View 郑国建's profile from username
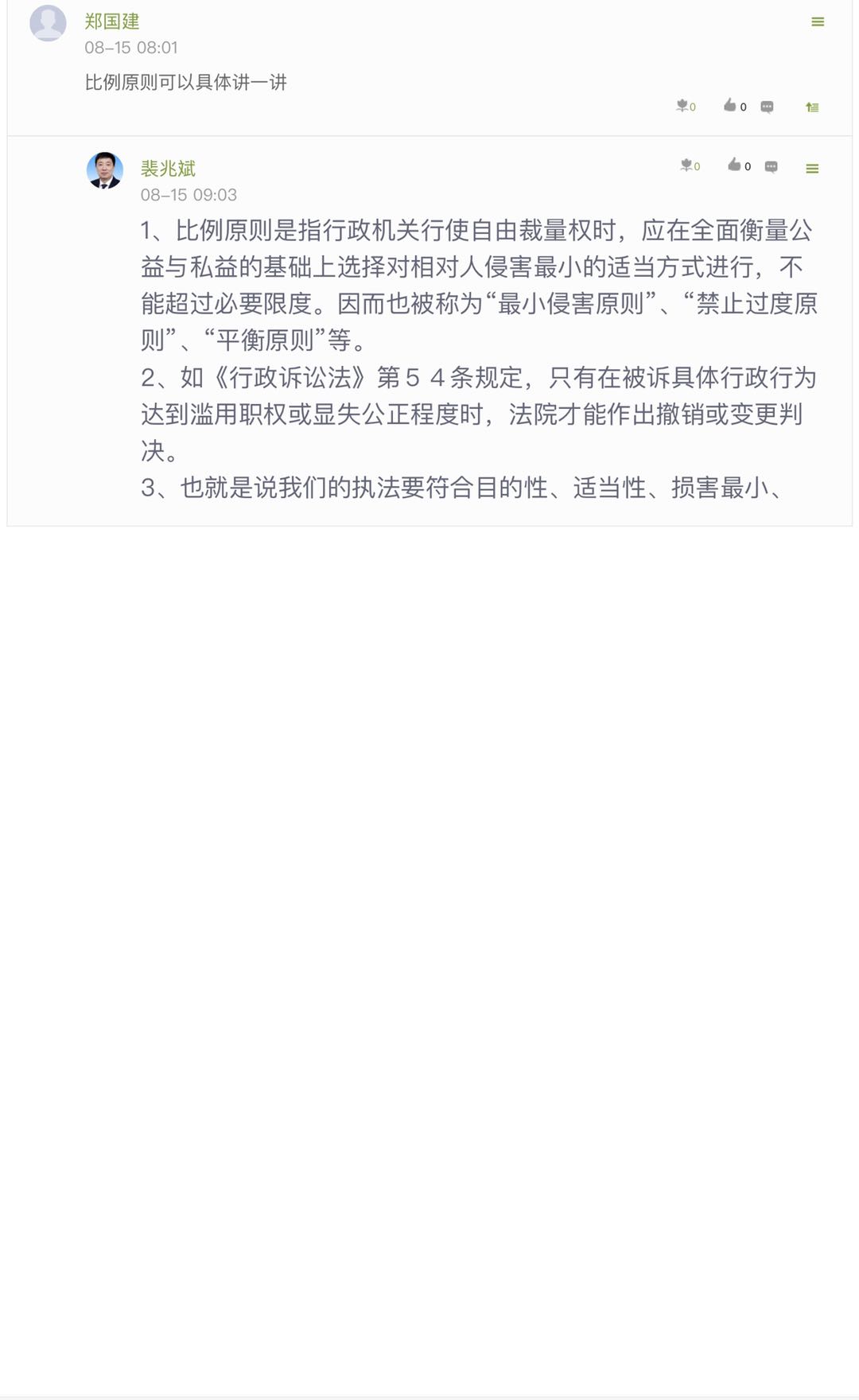 tap(112, 21)
